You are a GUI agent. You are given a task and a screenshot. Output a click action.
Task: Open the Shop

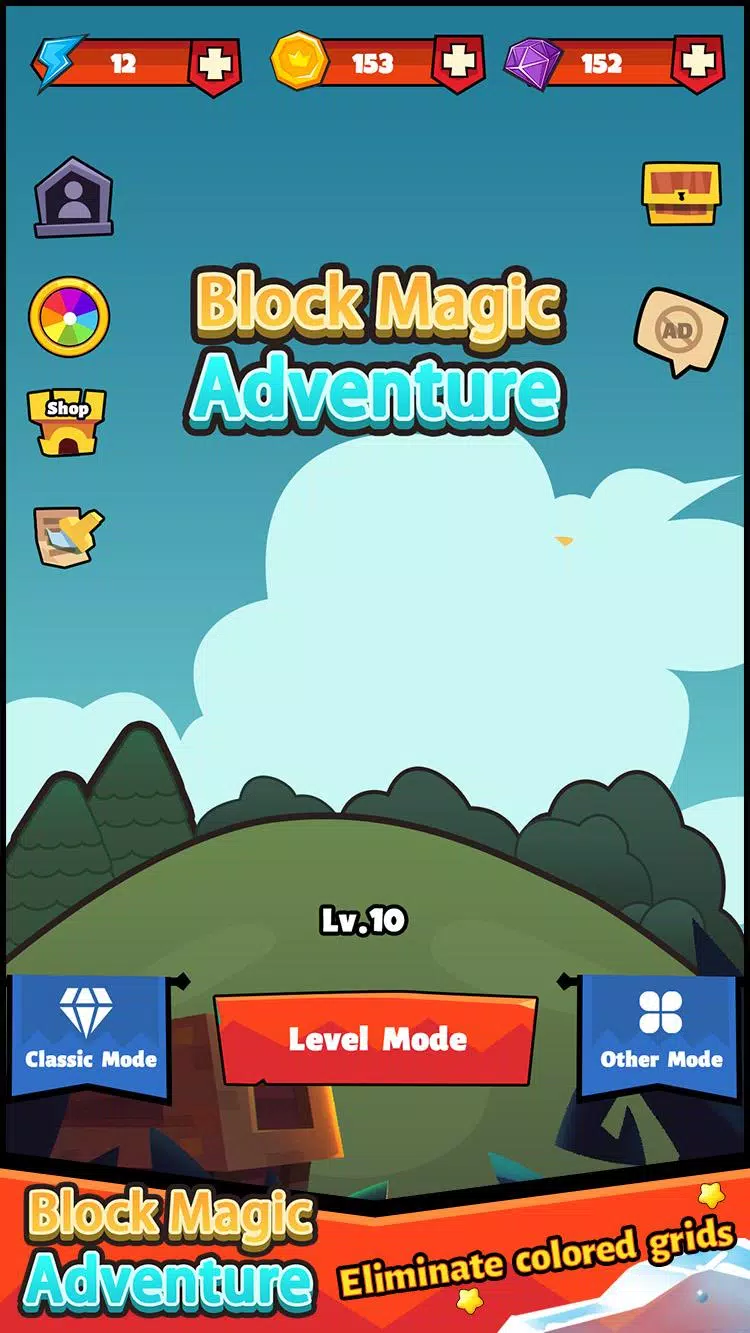(68, 421)
